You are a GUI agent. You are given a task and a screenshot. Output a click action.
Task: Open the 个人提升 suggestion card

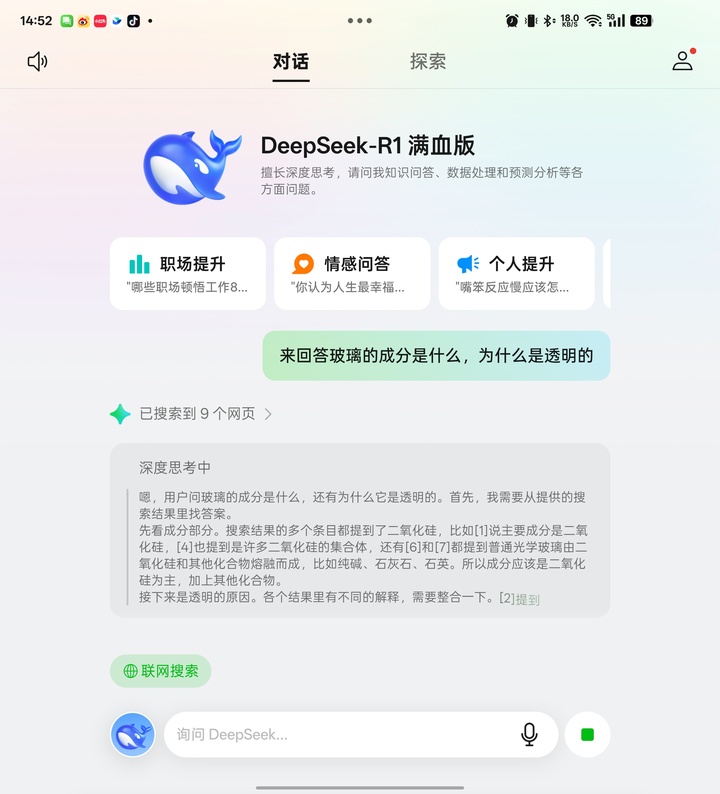coord(516,273)
